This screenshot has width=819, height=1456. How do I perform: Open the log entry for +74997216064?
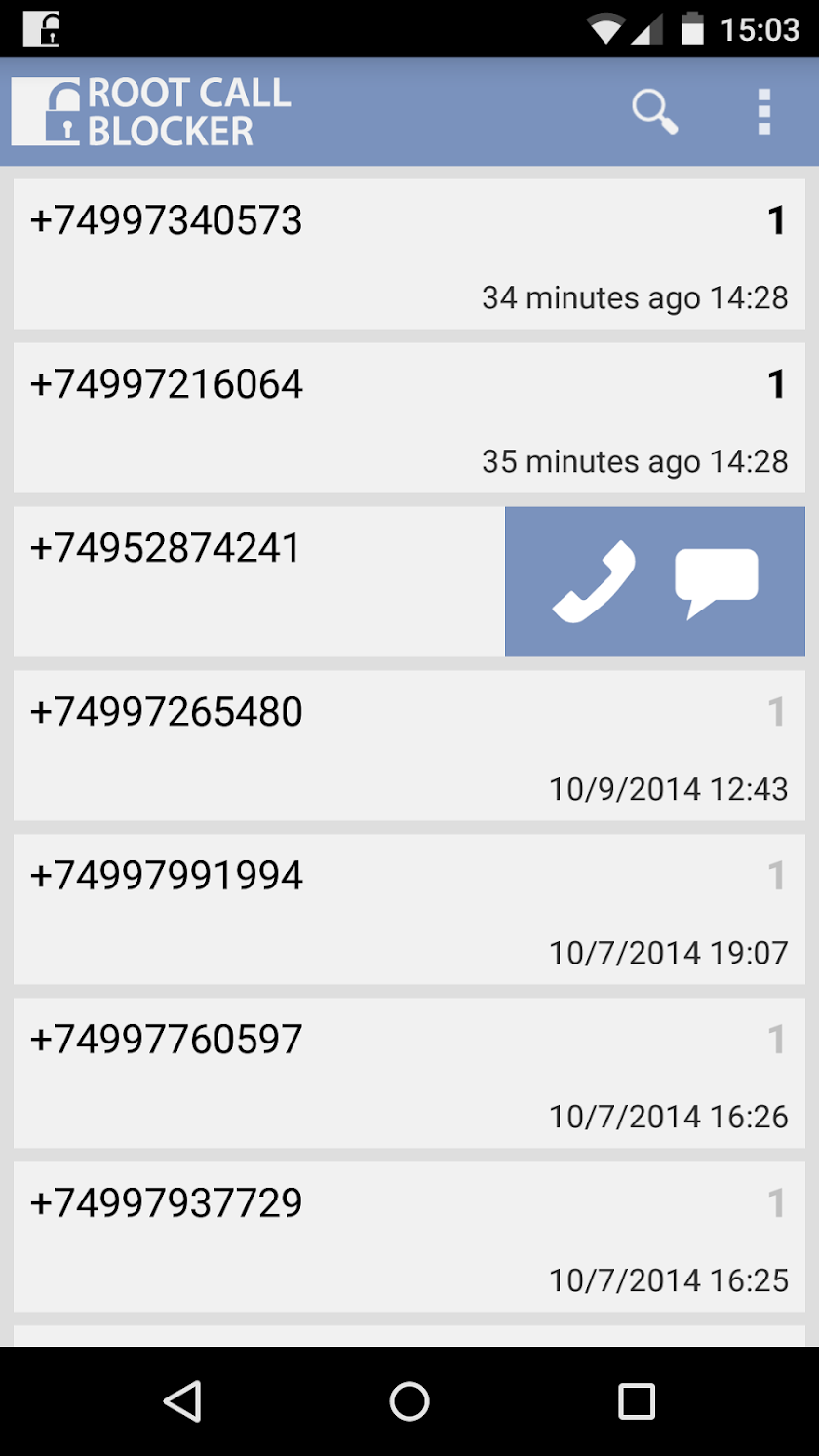point(409,418)
